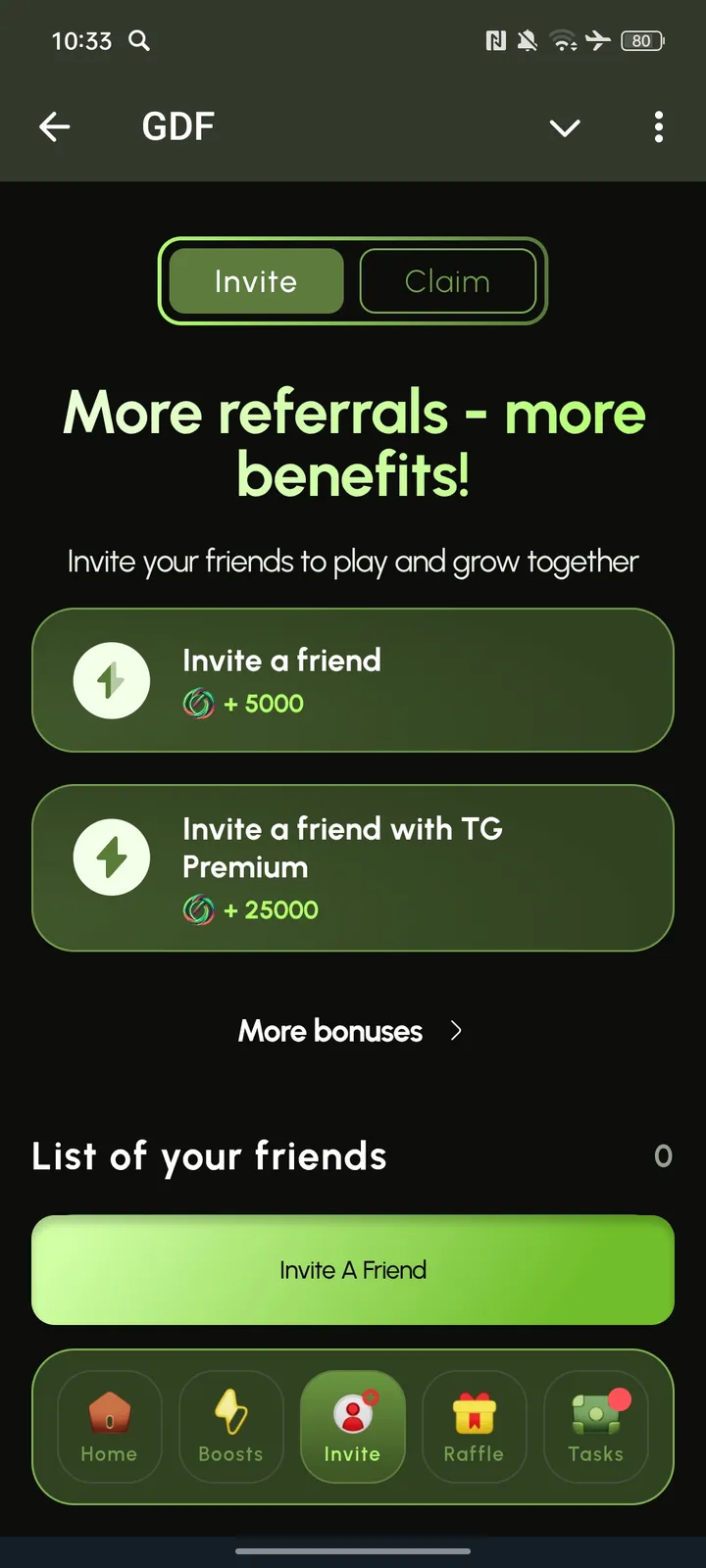Open the Invite a friend +5000 card
The height and width of the screenshot is (1568, 706).
(x=353, y=680)
